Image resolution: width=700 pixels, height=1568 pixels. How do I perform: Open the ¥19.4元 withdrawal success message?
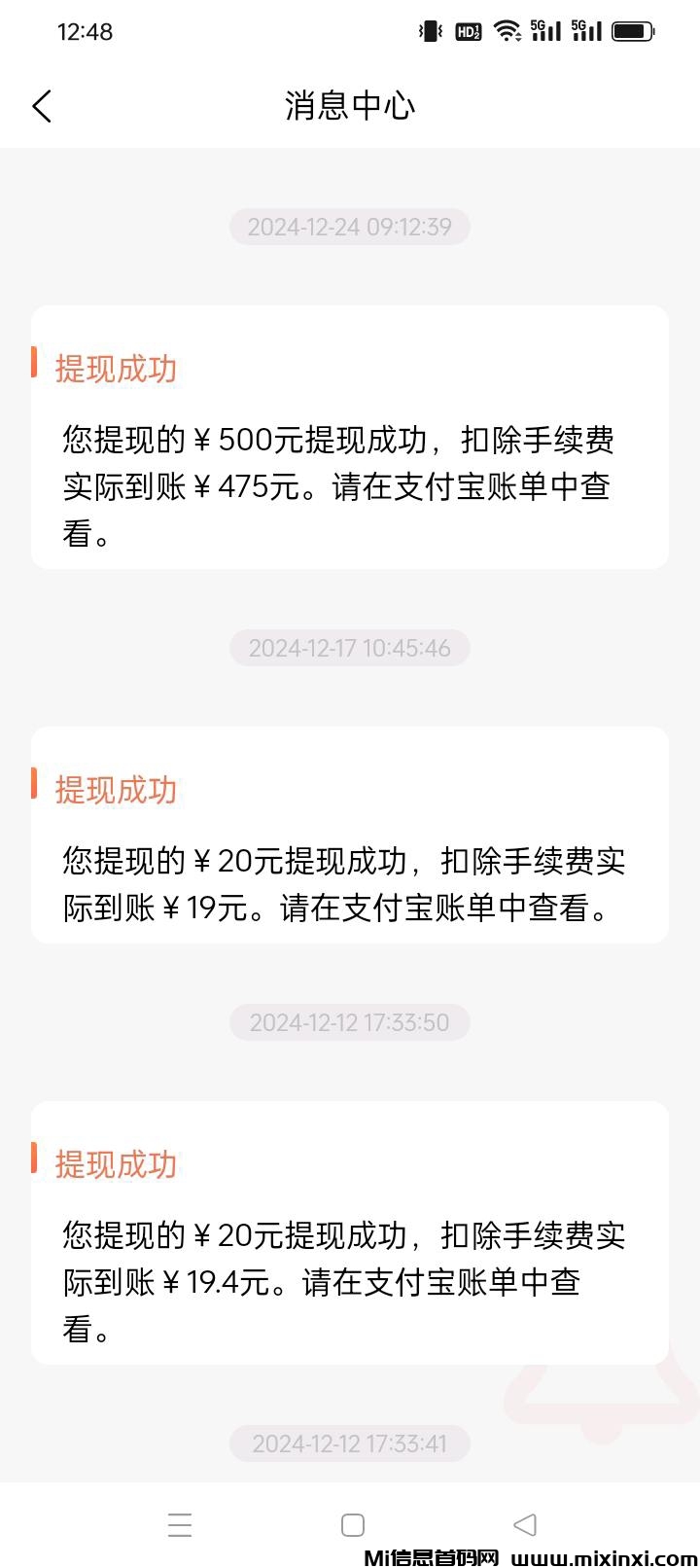(349, 1232)
